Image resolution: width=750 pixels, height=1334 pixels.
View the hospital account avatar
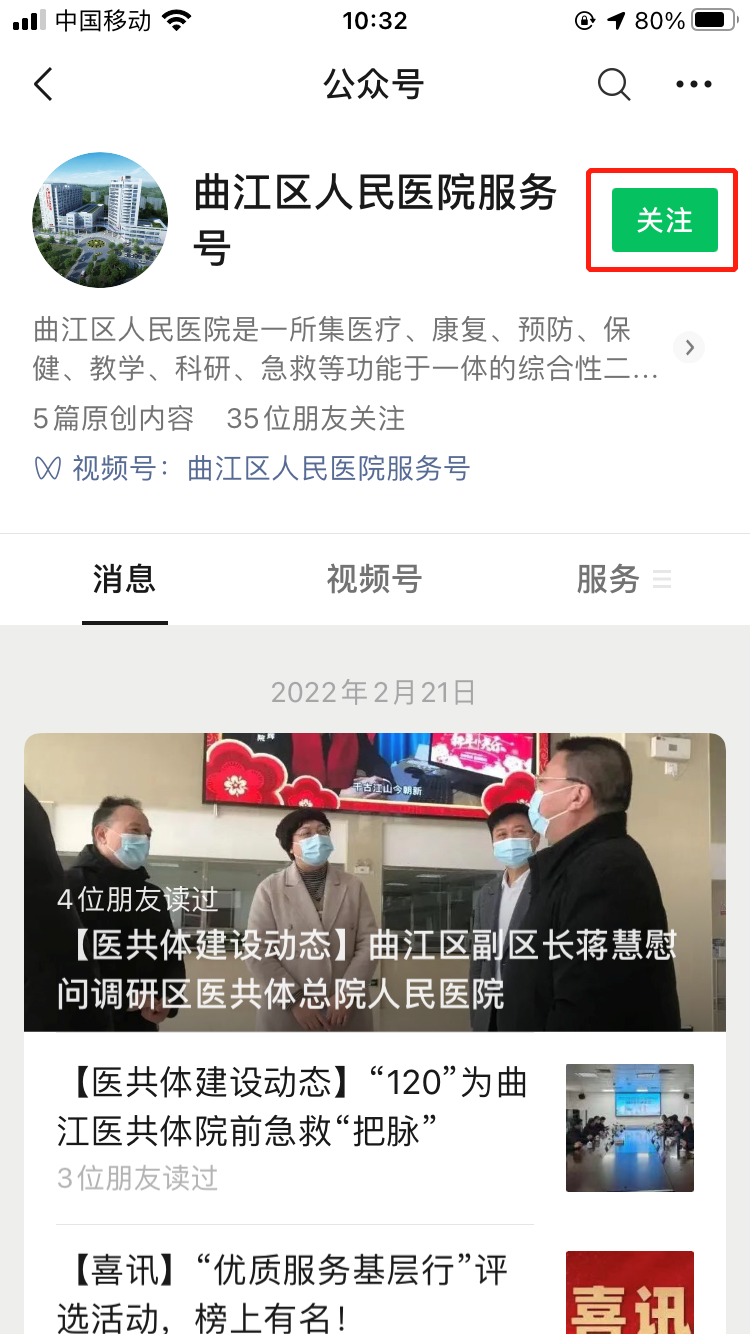pos(100,220)
